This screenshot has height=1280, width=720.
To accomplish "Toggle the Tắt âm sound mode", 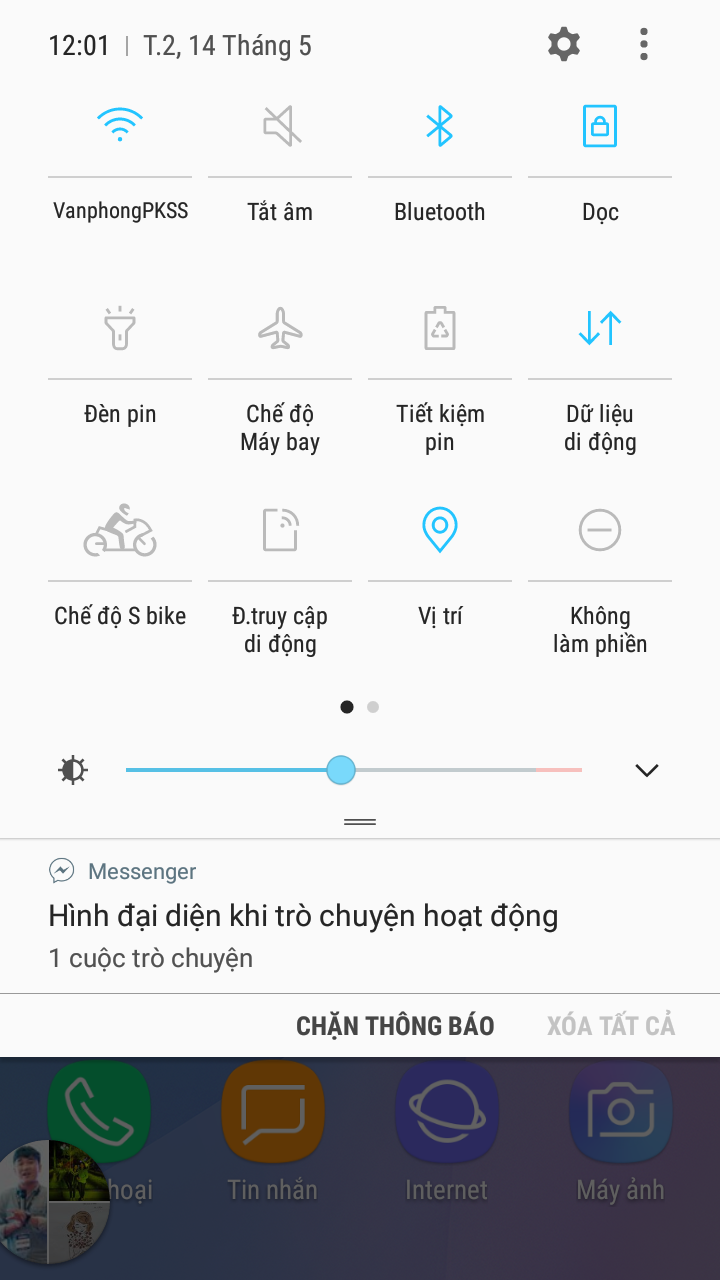I will (x=280, y=127).
